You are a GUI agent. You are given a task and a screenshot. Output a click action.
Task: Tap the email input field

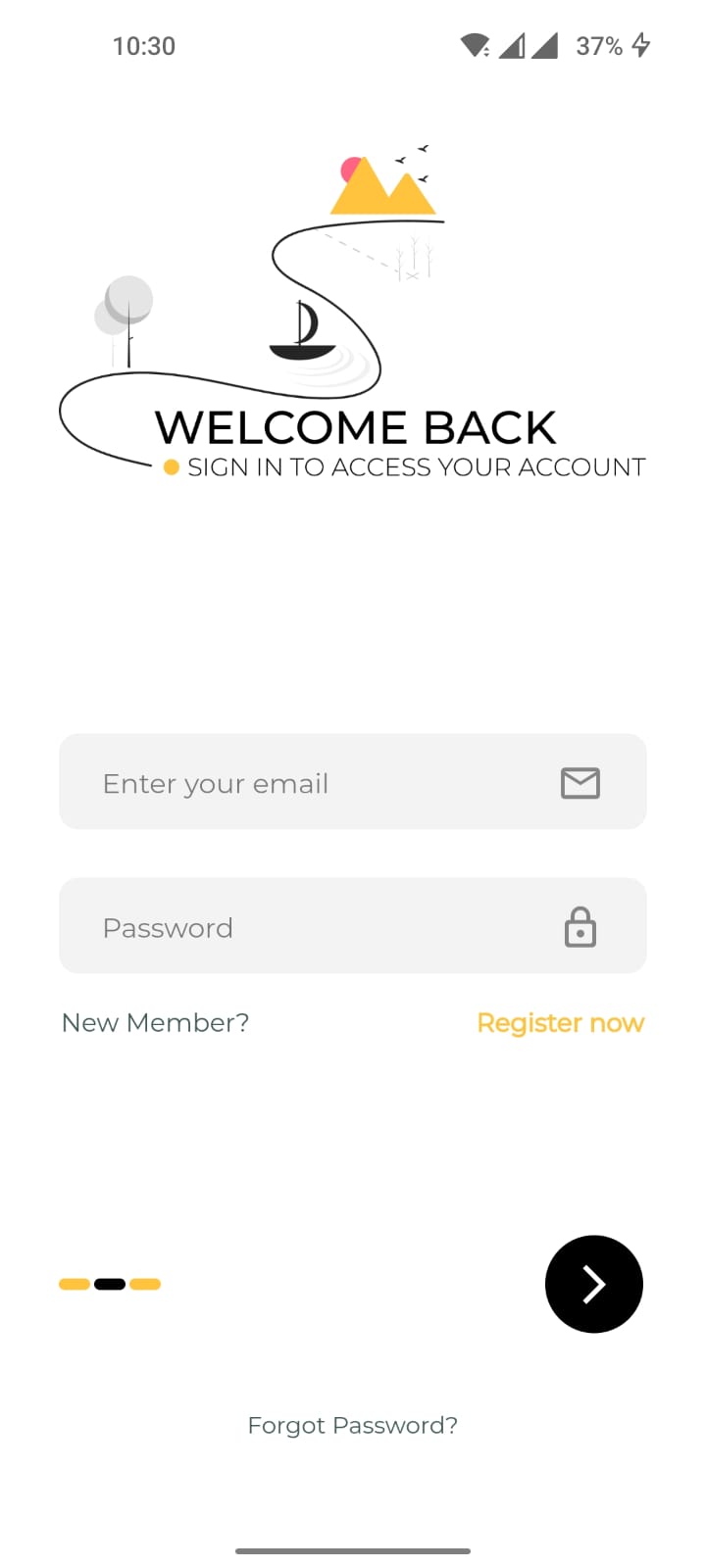point(353,781)
